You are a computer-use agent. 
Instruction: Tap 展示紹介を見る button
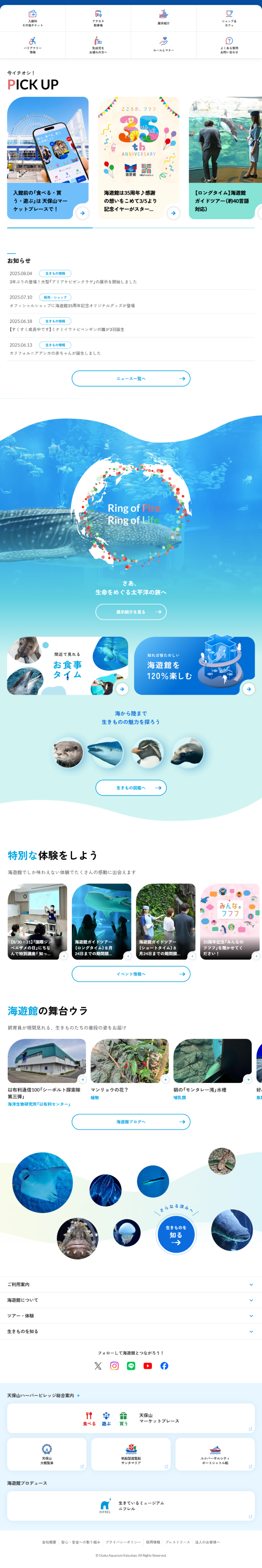pos(131,612)
